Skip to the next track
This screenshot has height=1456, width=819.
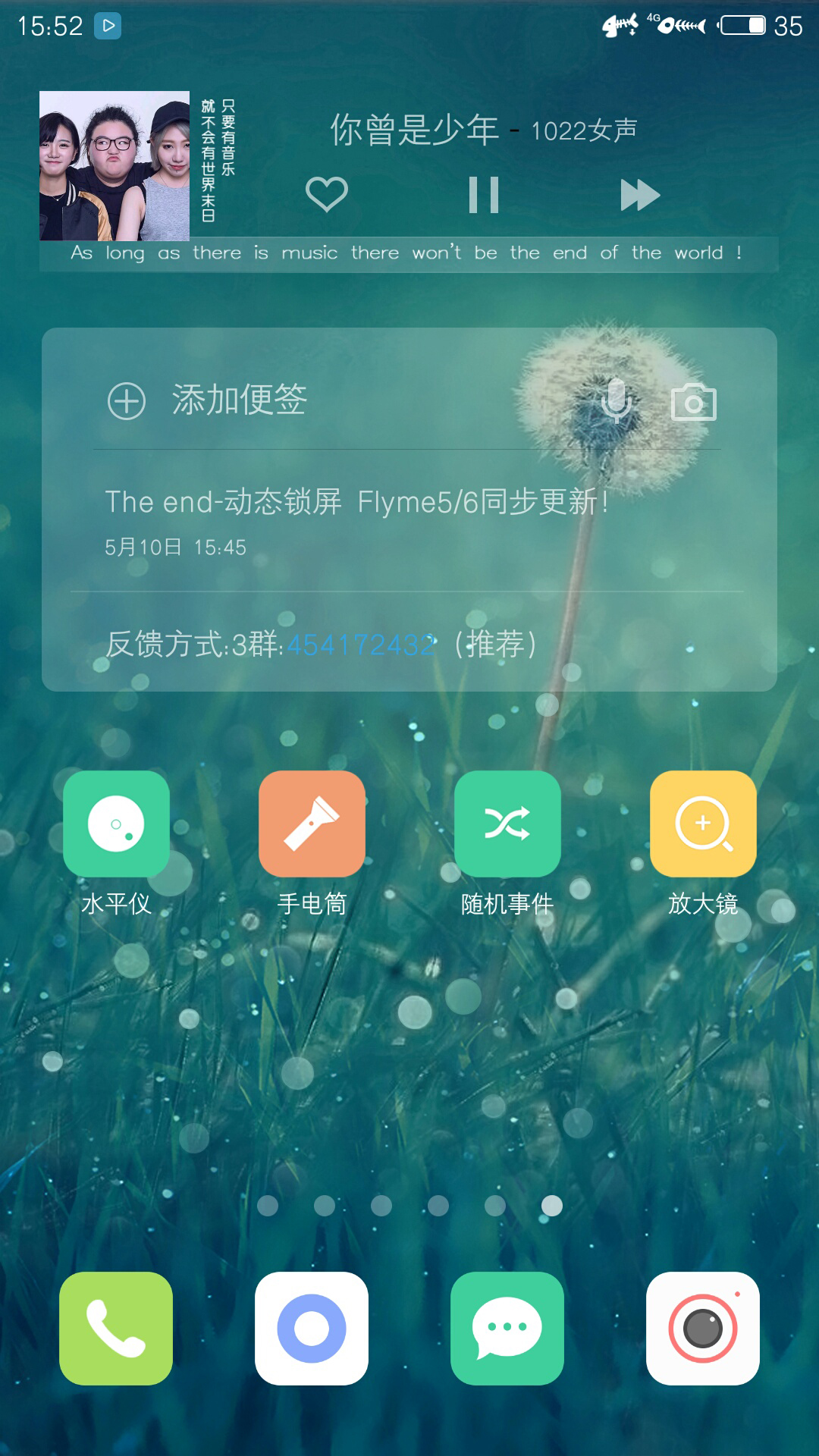pyautogui.click(x=640, y=195)
